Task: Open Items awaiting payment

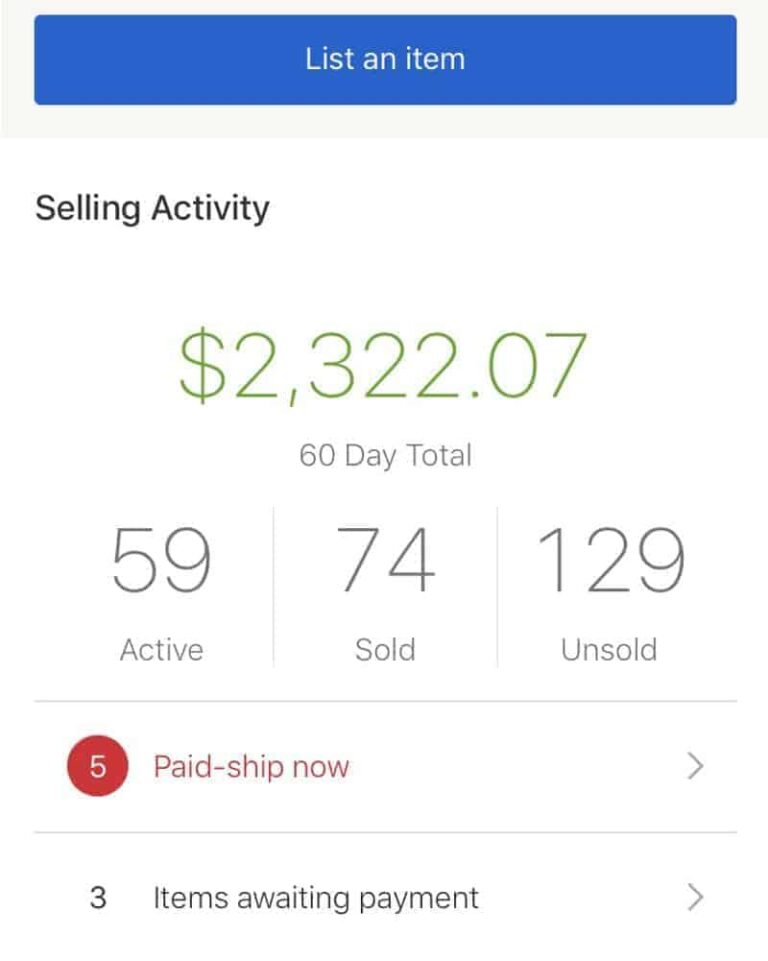Action: pos(314,898)
